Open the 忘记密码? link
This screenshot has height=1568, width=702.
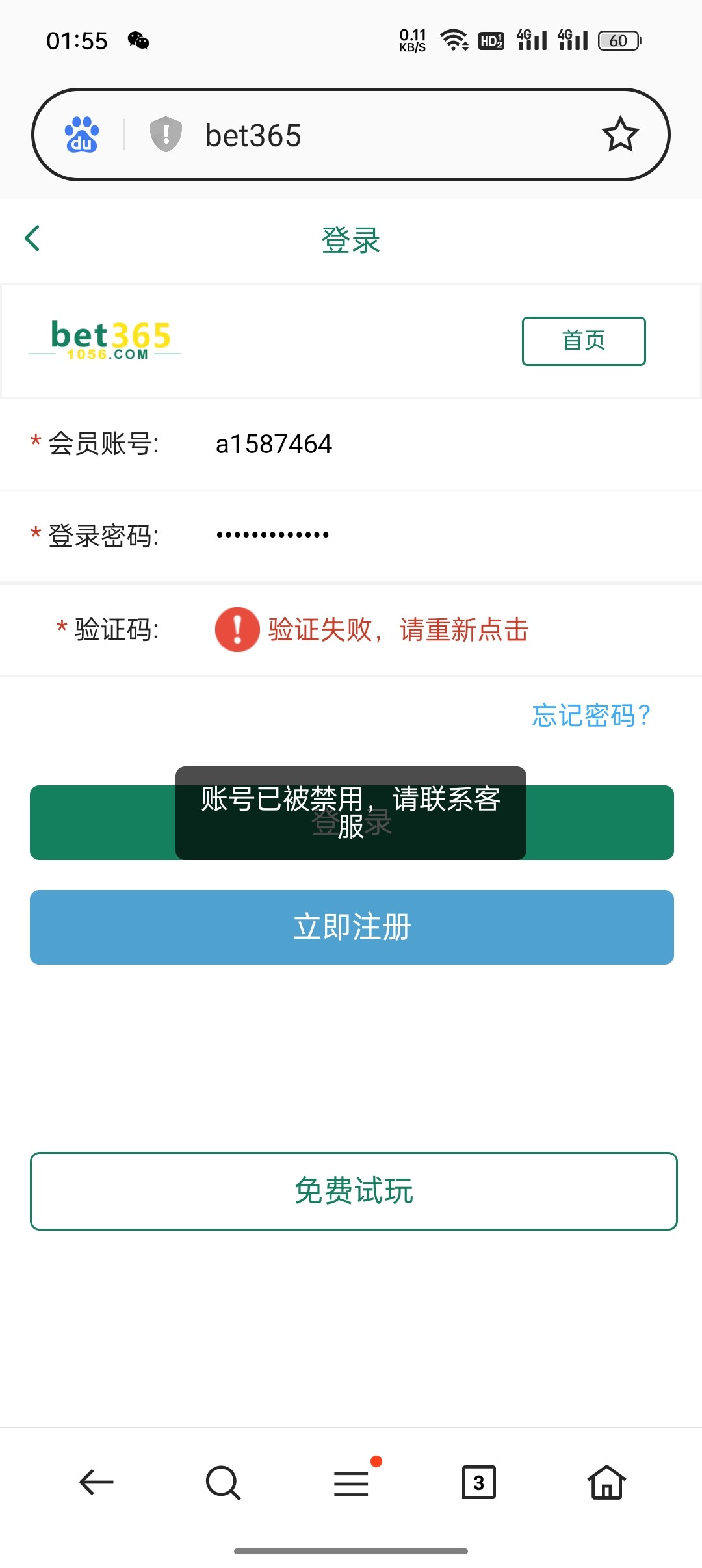[x=591, y=716]
